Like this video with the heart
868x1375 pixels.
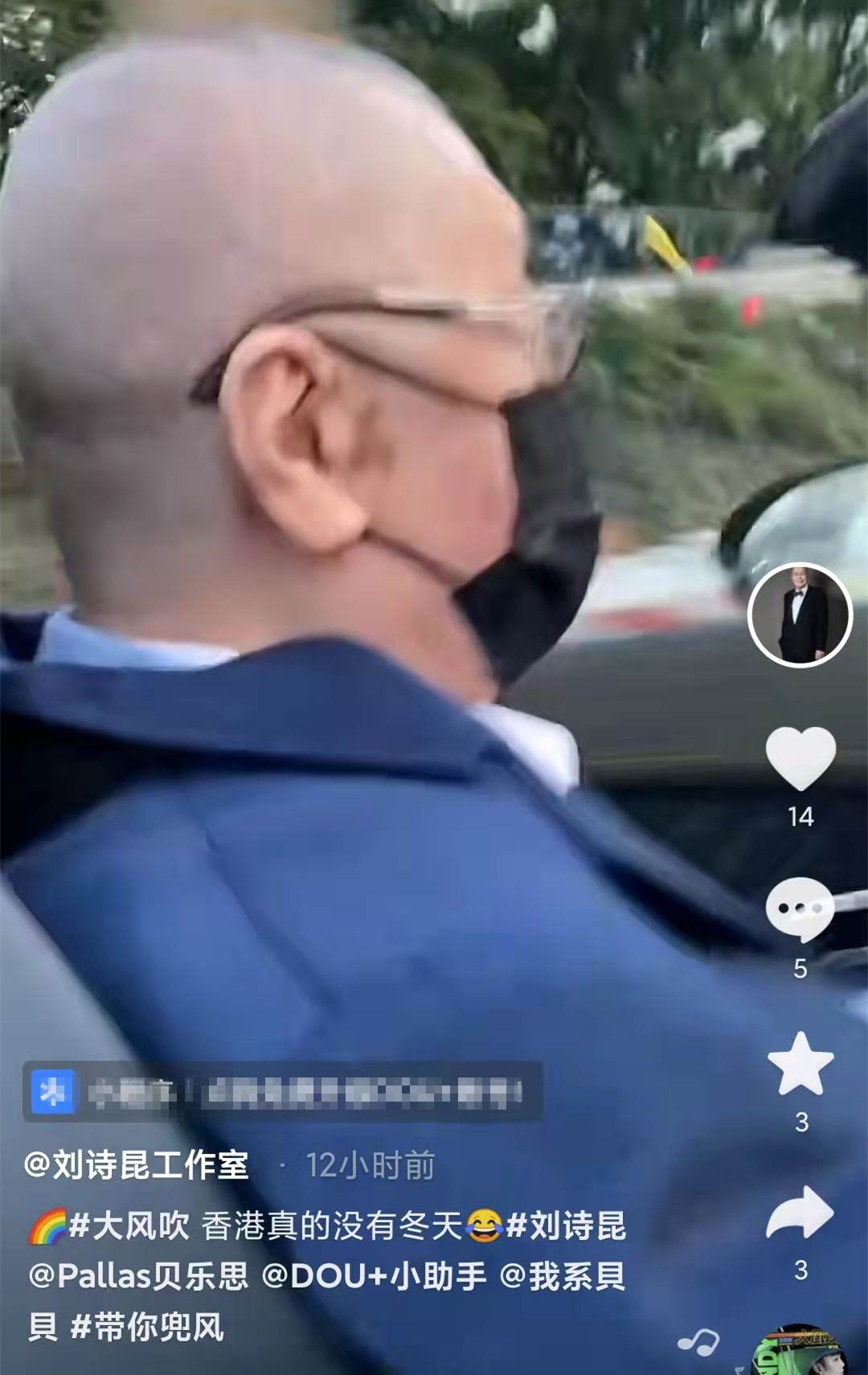point(800,759)
